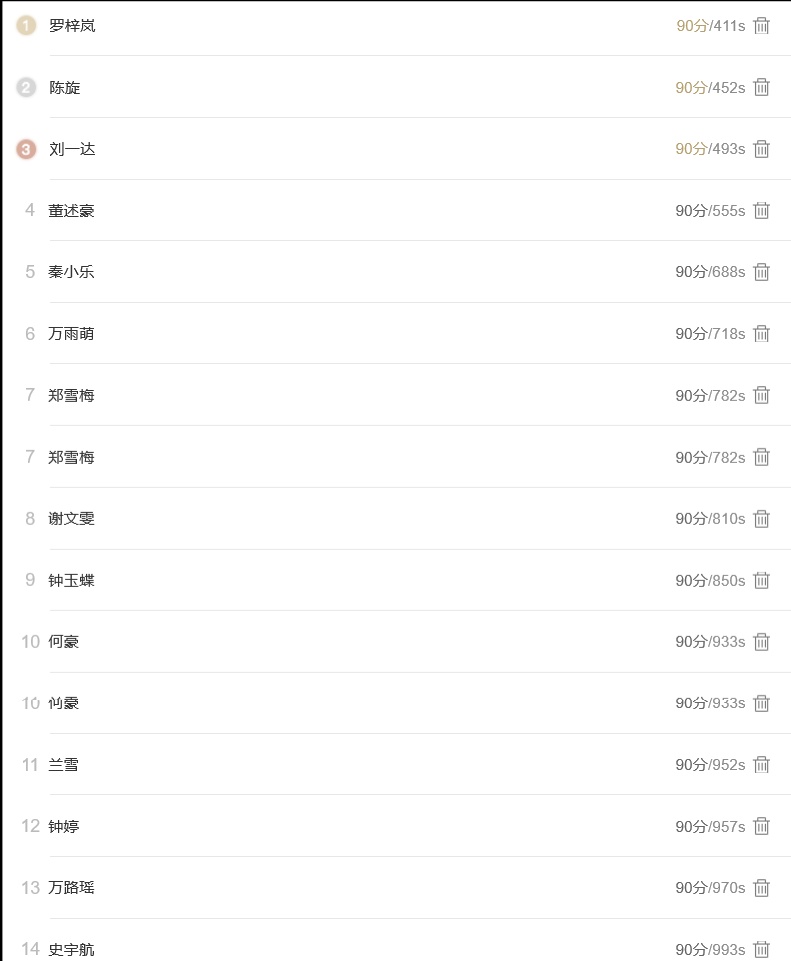Remove 刘一达's 90分/493s entry

pyautogui.click(x=762, y=149)
